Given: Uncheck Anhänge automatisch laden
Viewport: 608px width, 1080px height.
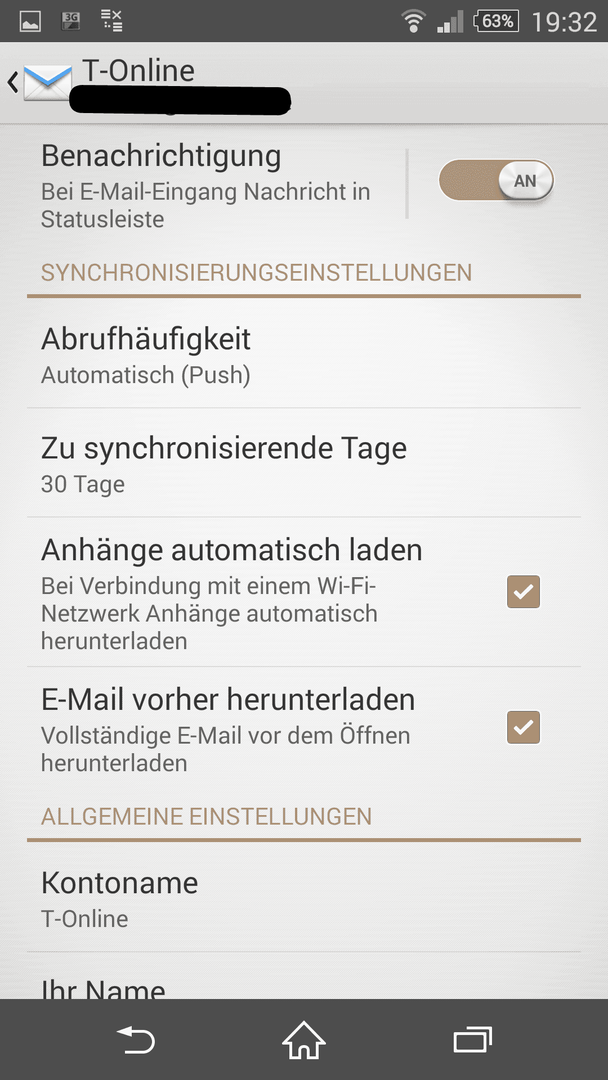Looking at the screenshot, I should pos(523,592).
